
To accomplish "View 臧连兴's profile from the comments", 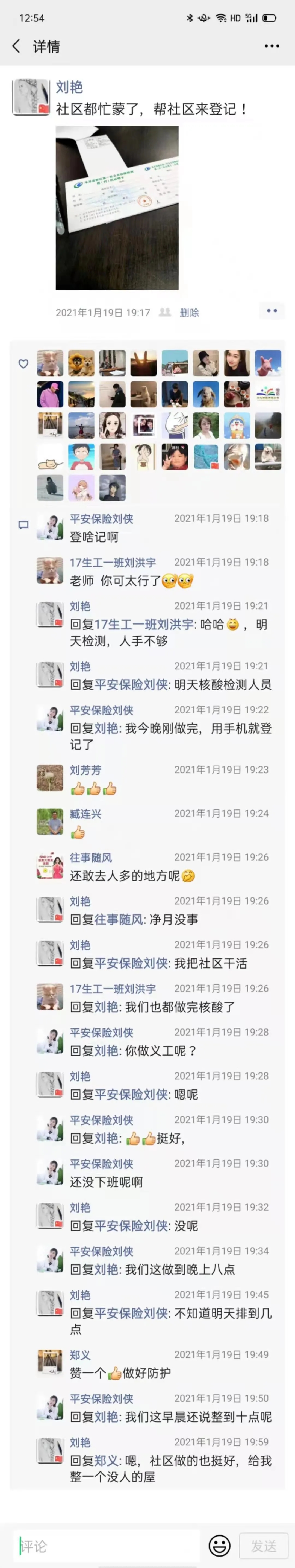I will pos(85,814).
